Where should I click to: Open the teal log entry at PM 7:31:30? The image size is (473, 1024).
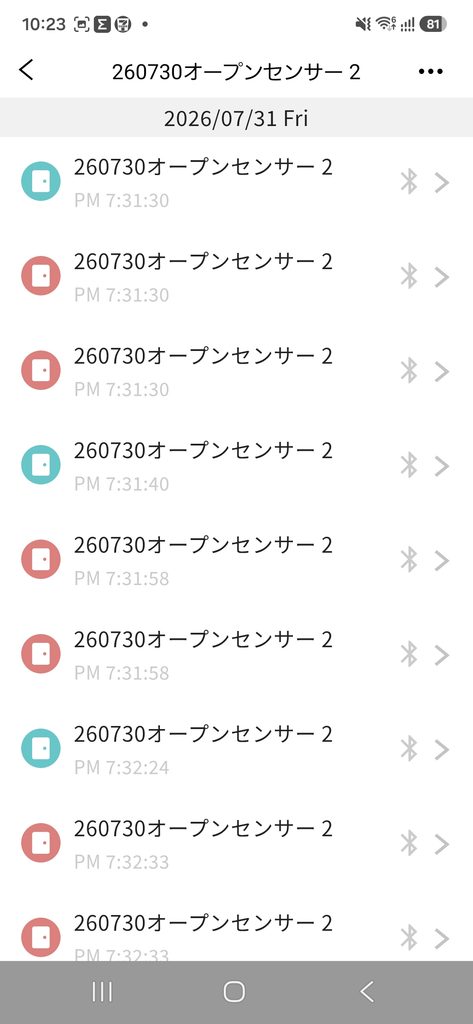click(236, 182)
